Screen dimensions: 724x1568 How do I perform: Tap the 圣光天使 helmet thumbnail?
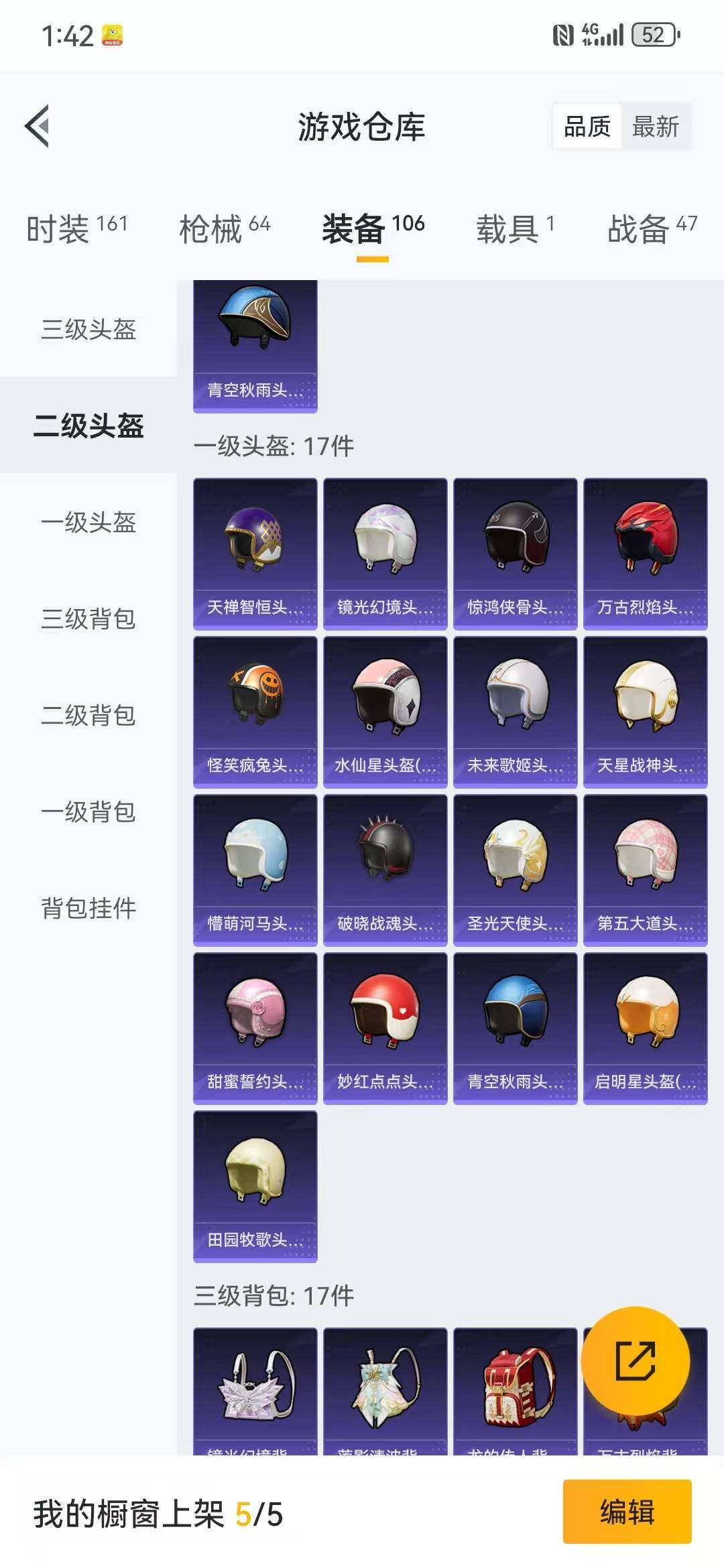tap(515, 864)
